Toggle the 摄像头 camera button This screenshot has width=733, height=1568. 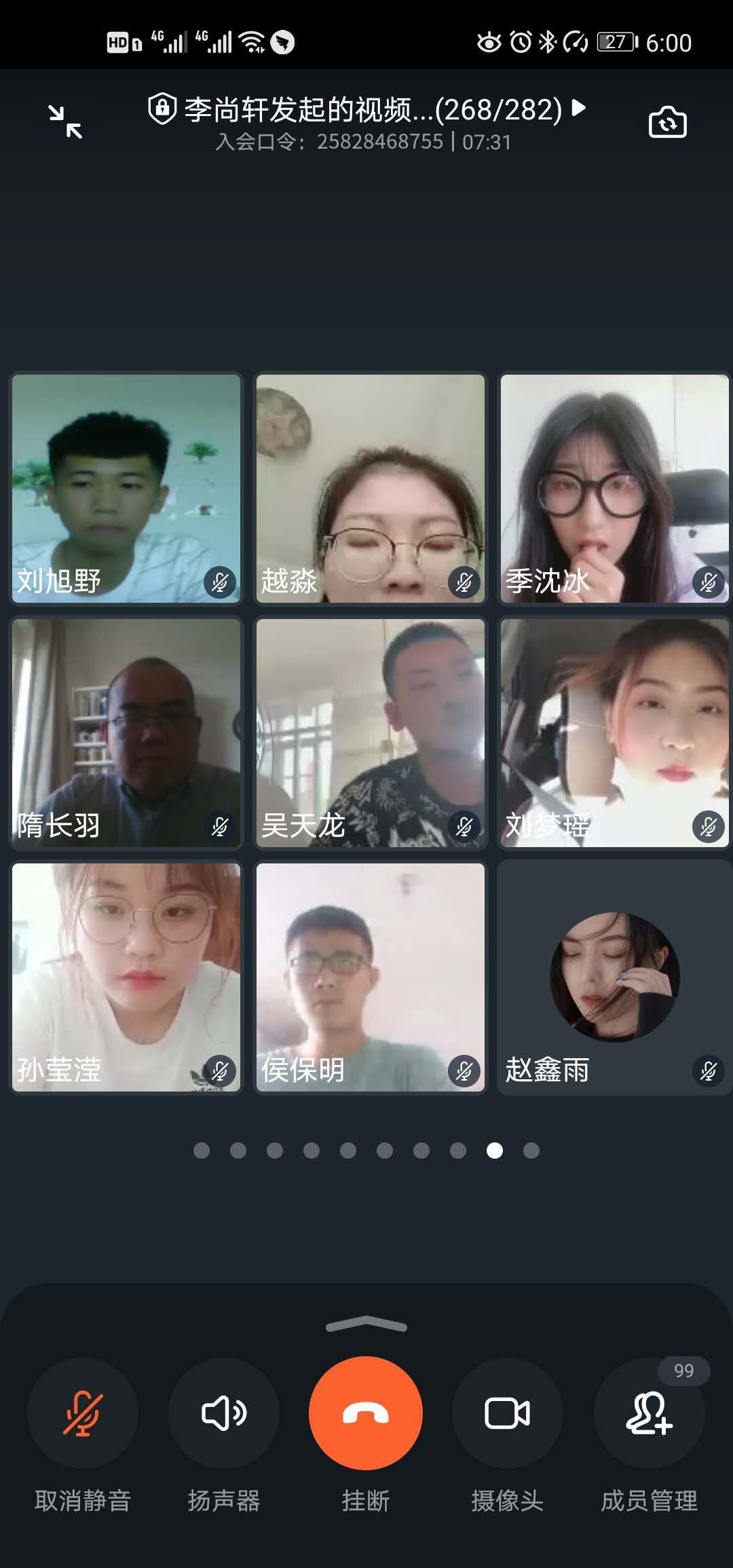point(507,1414)
